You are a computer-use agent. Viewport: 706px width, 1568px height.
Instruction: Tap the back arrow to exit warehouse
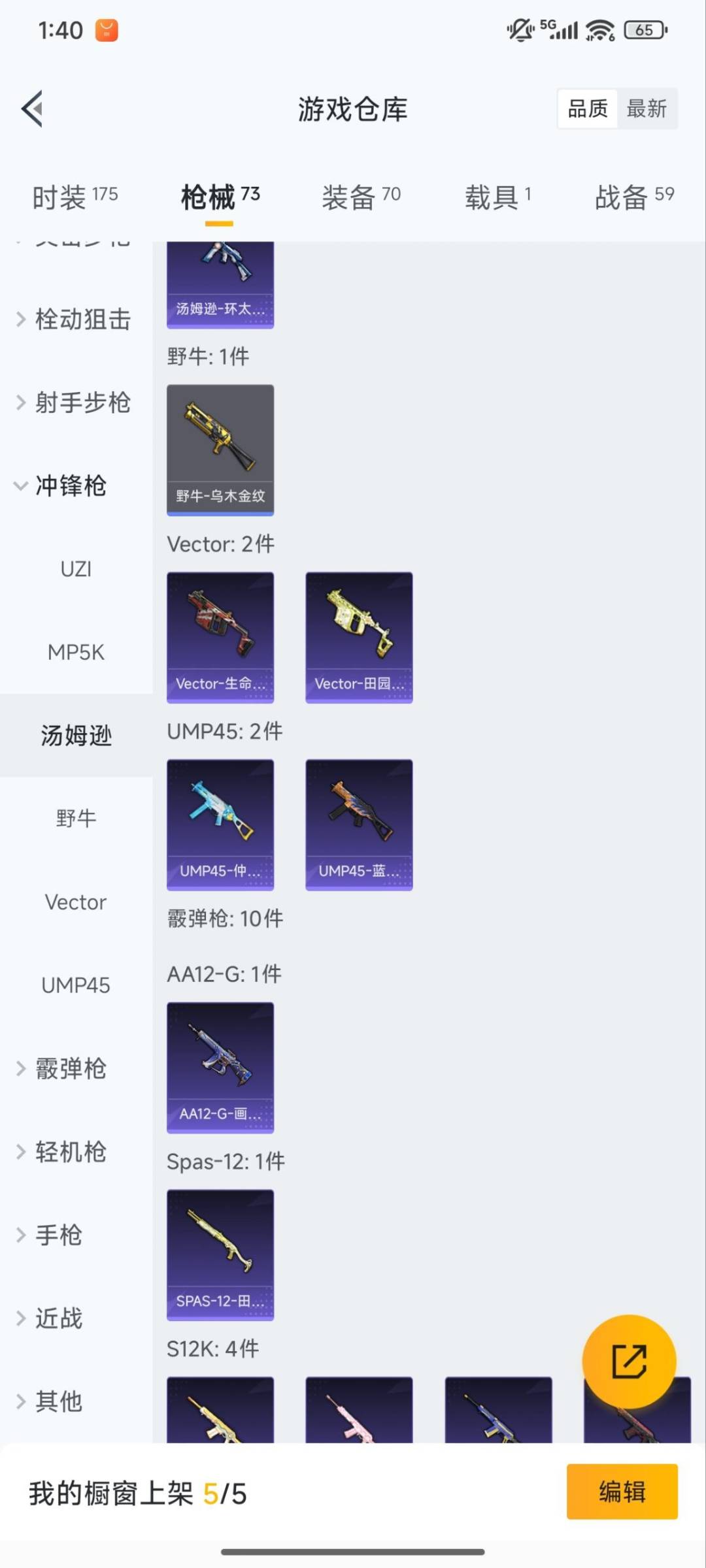click(x=31, y=108)
